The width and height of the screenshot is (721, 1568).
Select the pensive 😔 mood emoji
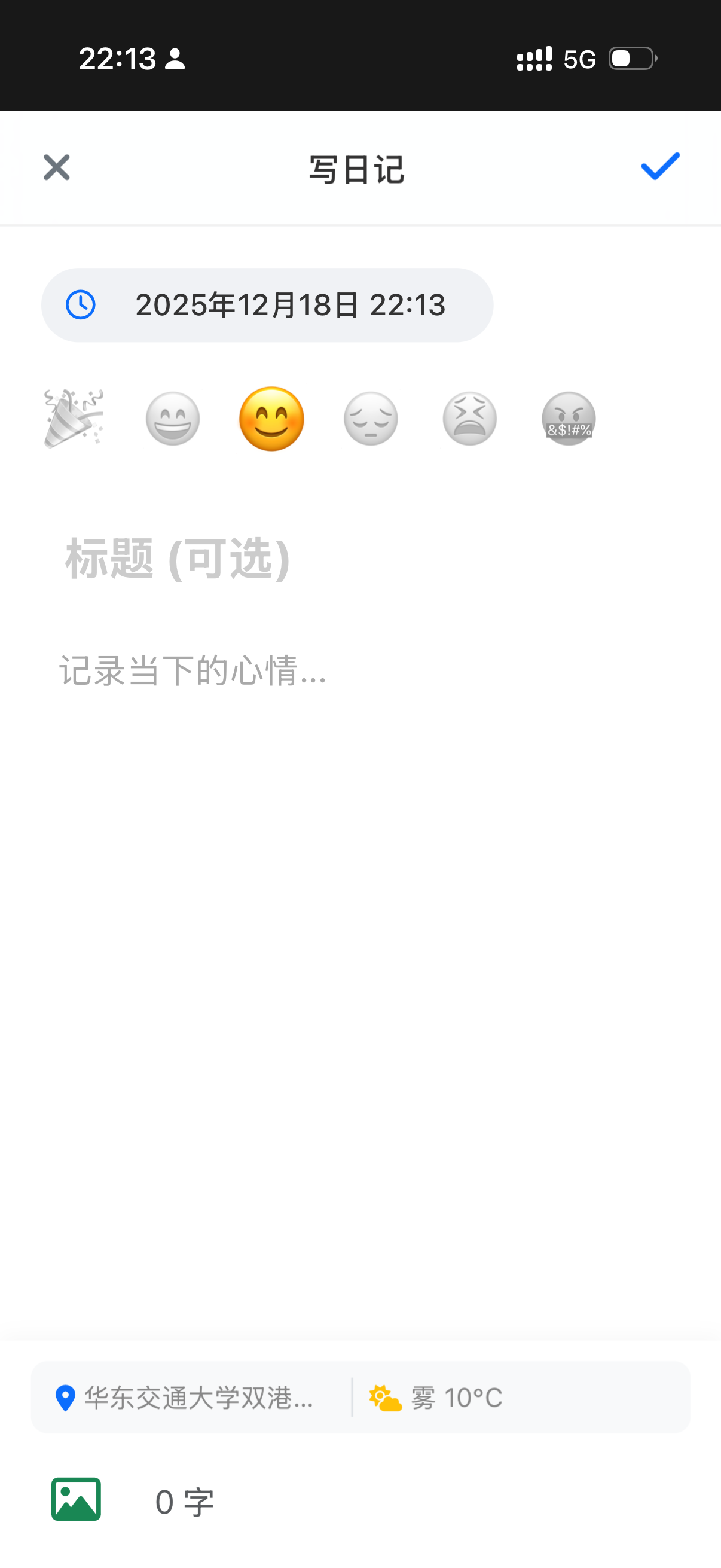pyautogui.click(x=371, y=418)
